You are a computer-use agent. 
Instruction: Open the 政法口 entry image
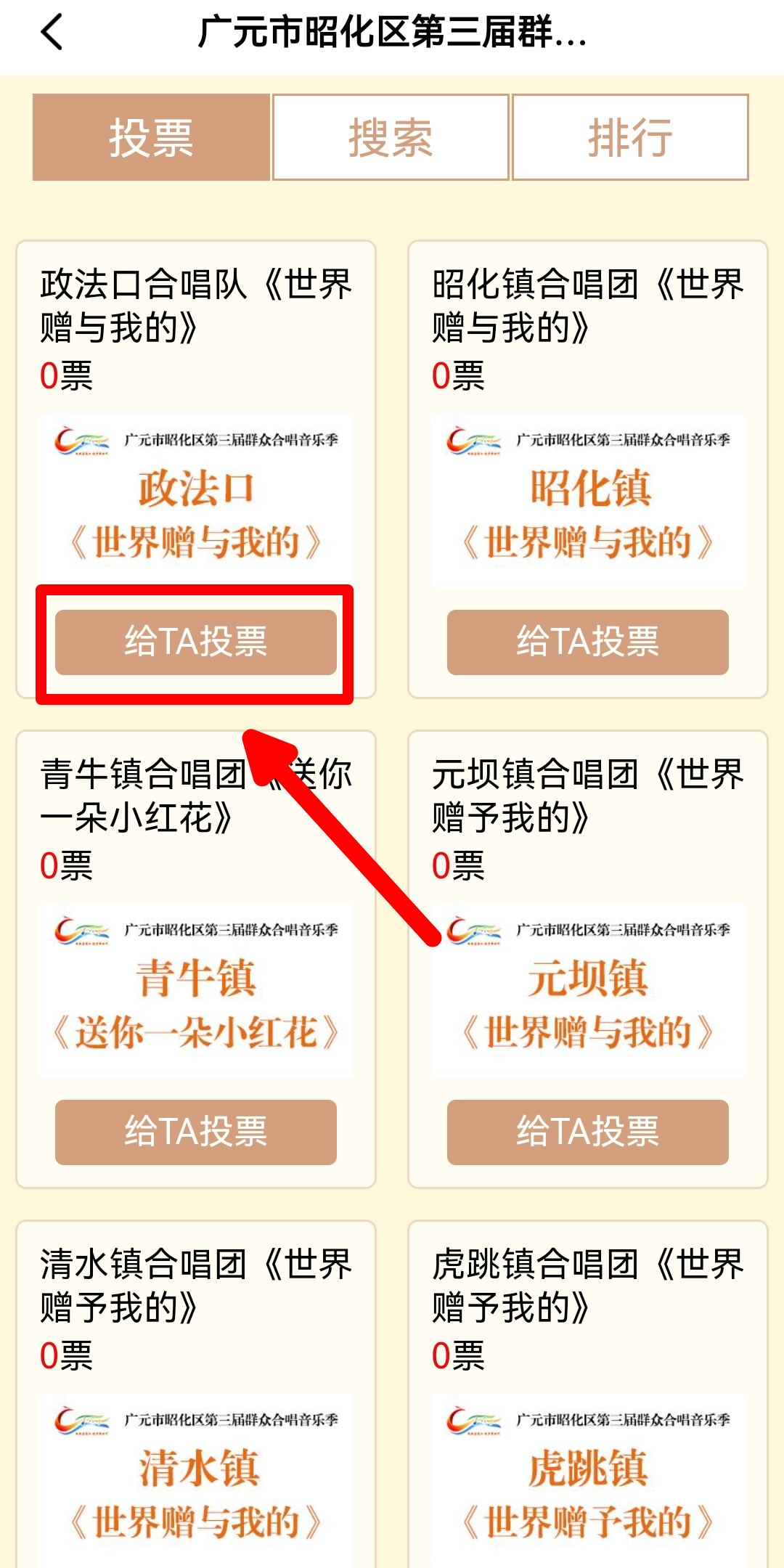(196, 501)
